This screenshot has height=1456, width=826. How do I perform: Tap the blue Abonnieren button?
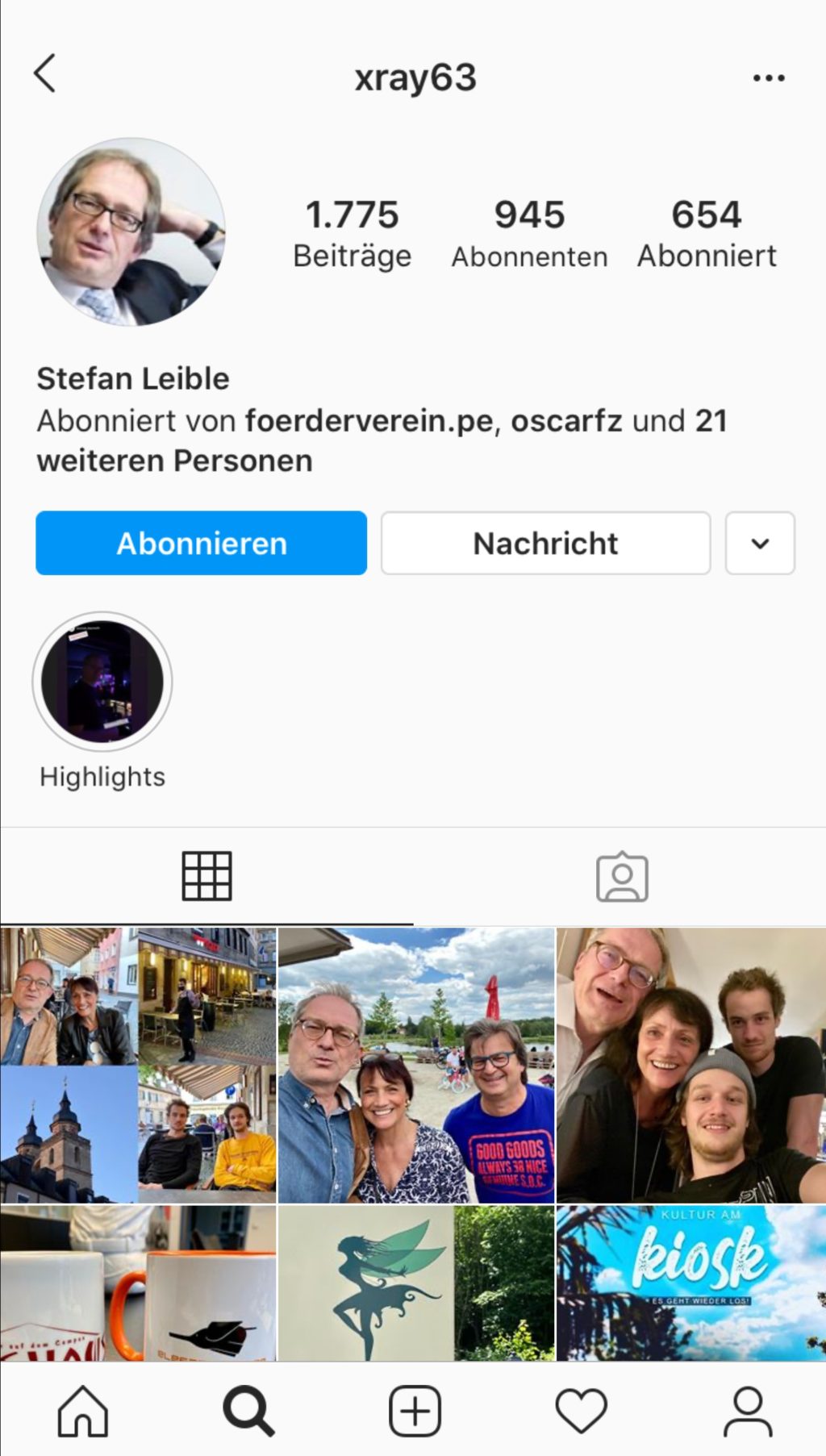(x=201, y=543)
